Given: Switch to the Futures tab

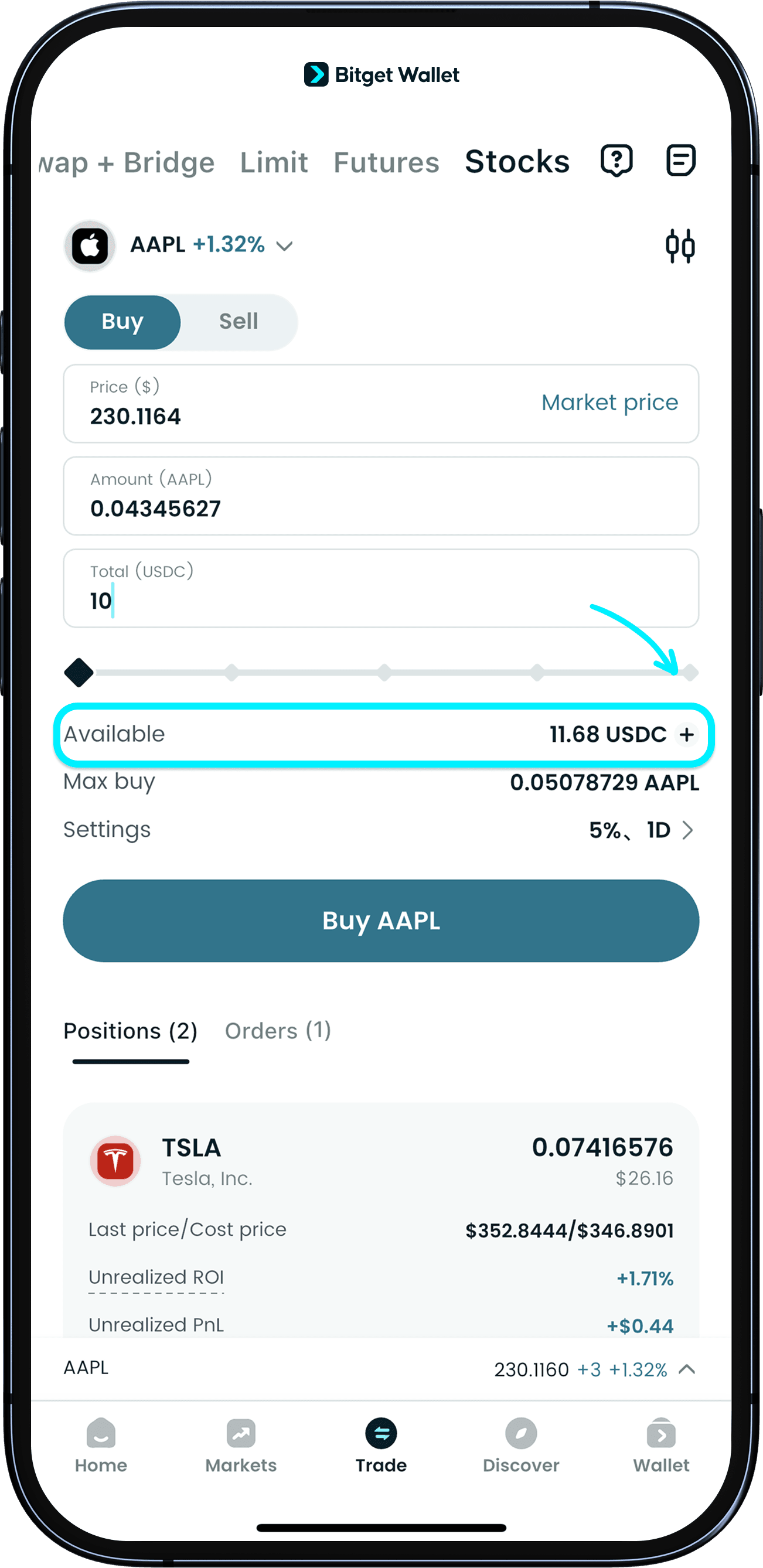Looking at the screenshot, I should (386, 162).
